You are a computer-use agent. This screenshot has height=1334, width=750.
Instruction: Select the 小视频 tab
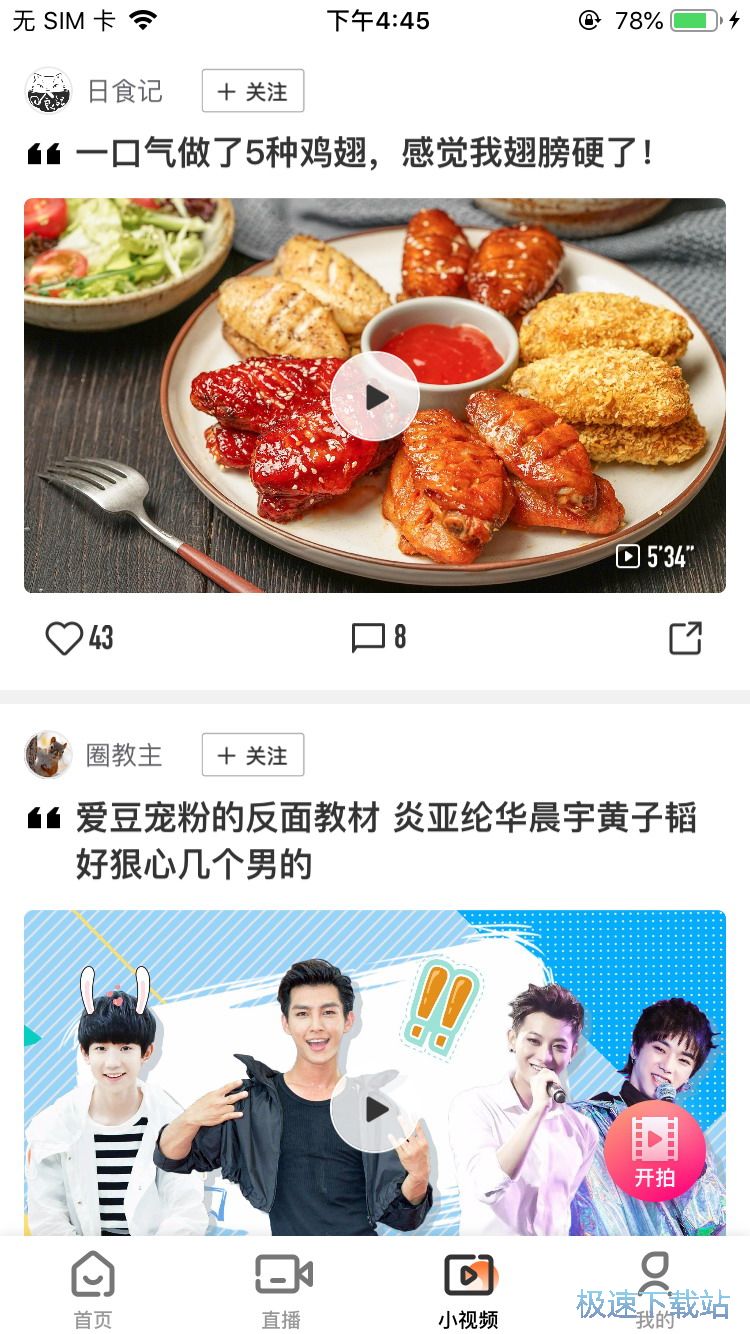coord(468,1290)
